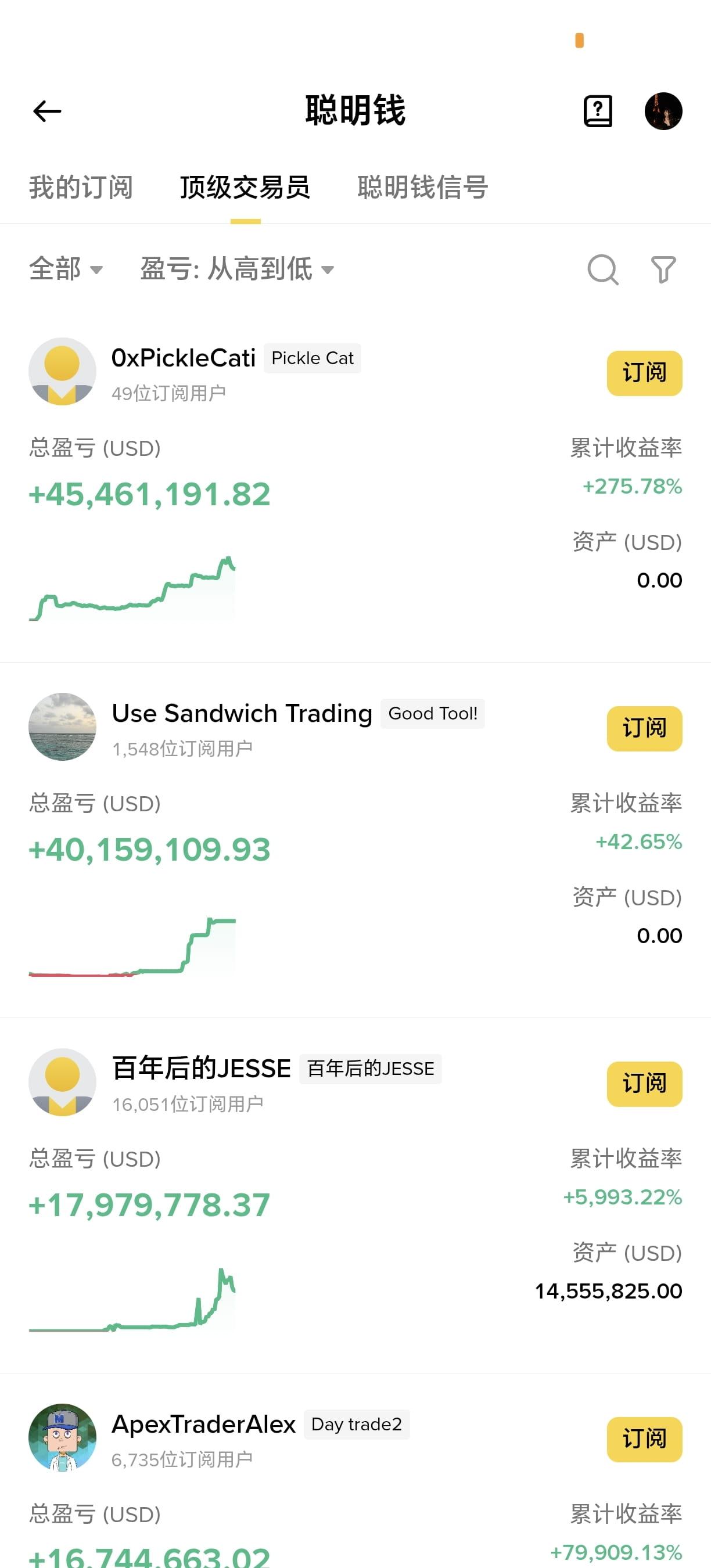Subscribe to Use Sandwich Trading
This screenshot has width=711, height=1568.
[x=644, y=729]
